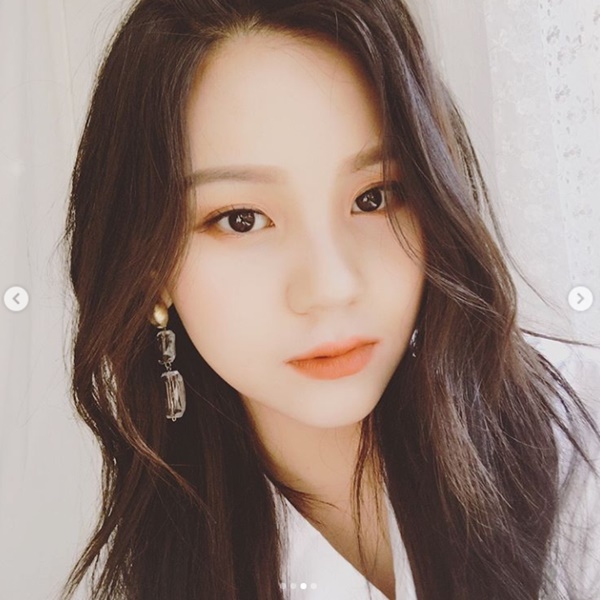
Task: Go to the next photo in carousel
Action: 580,298
